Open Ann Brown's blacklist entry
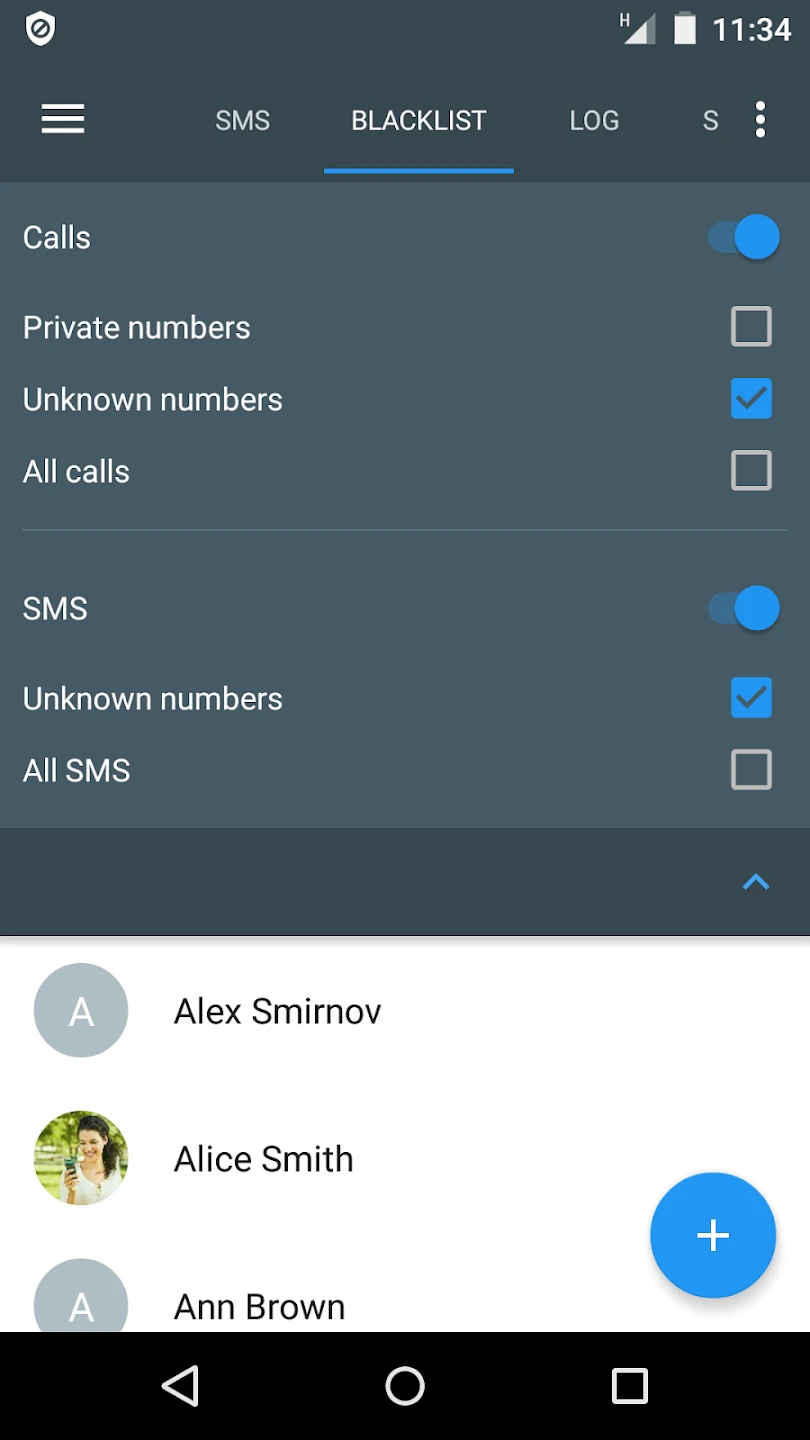The width and height of the screenshot is (810, 1440). [259, 1306]
